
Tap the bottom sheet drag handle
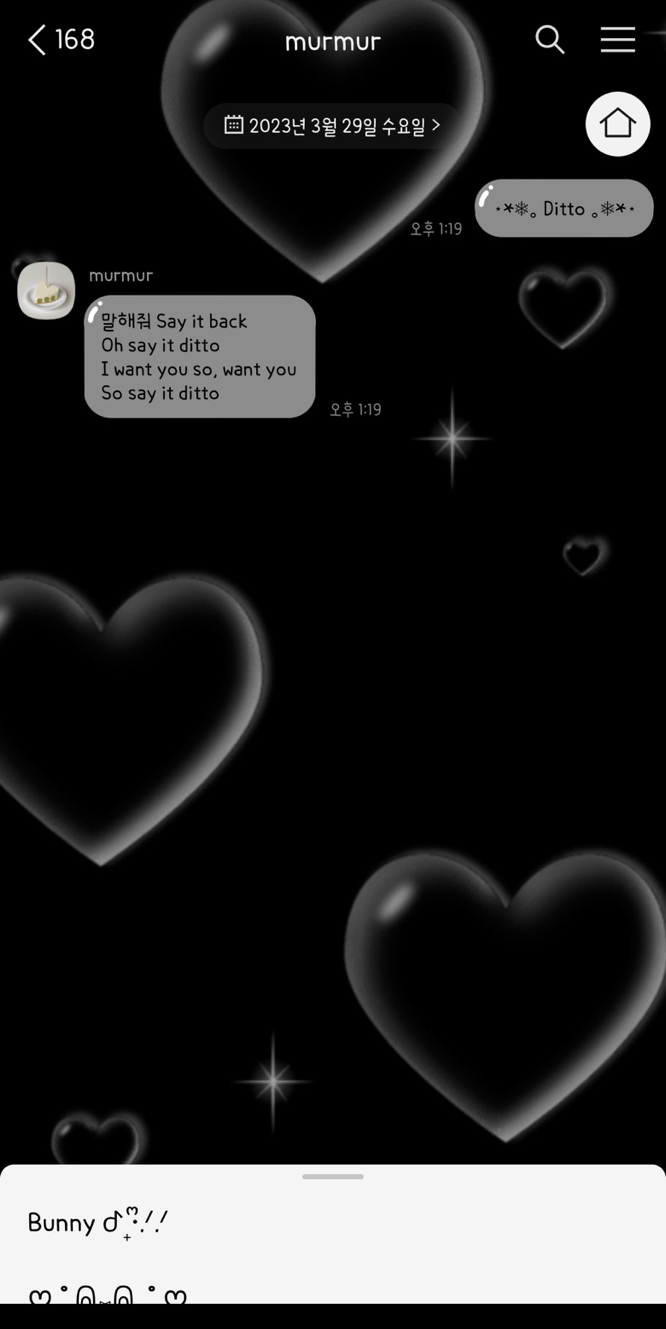(333, 1177)
